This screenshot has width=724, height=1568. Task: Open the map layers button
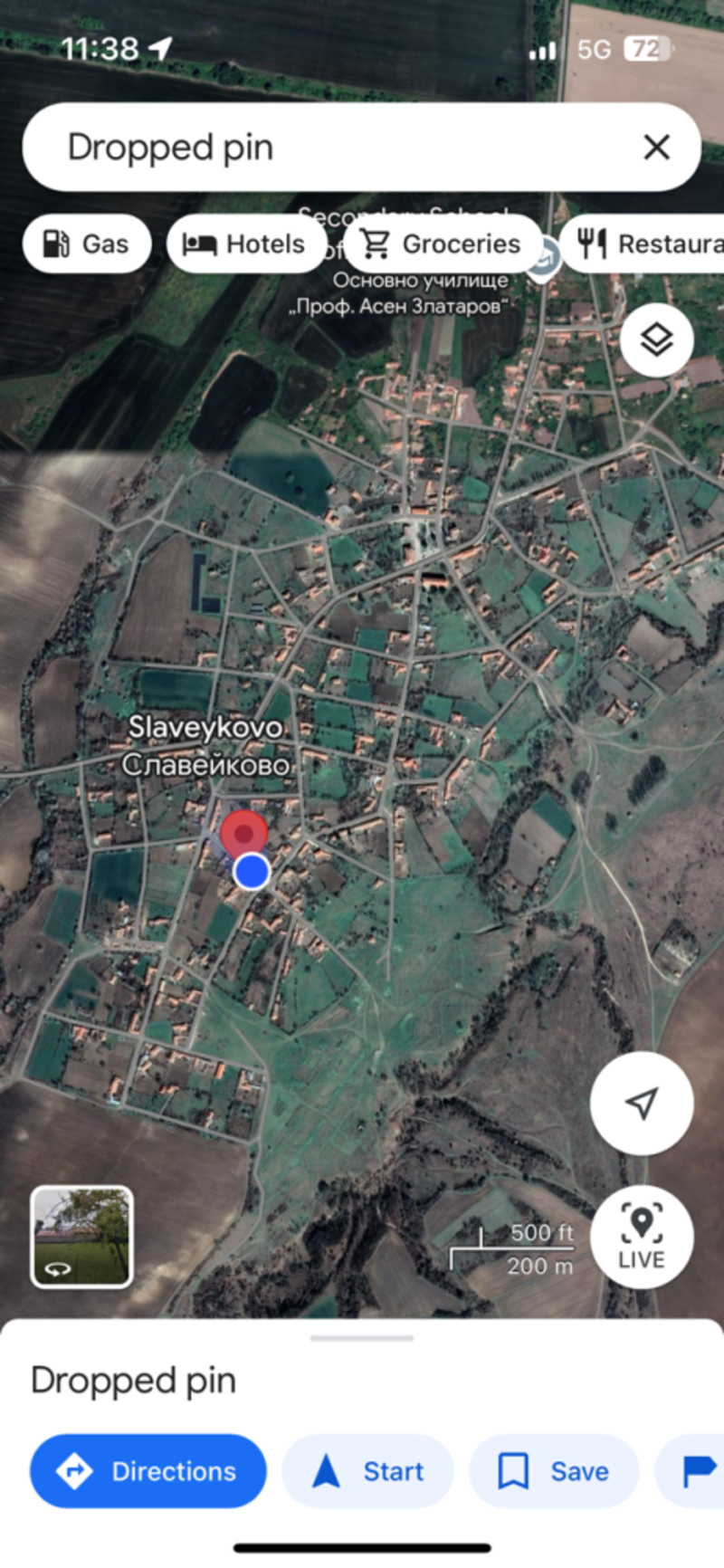coord(657,339)
